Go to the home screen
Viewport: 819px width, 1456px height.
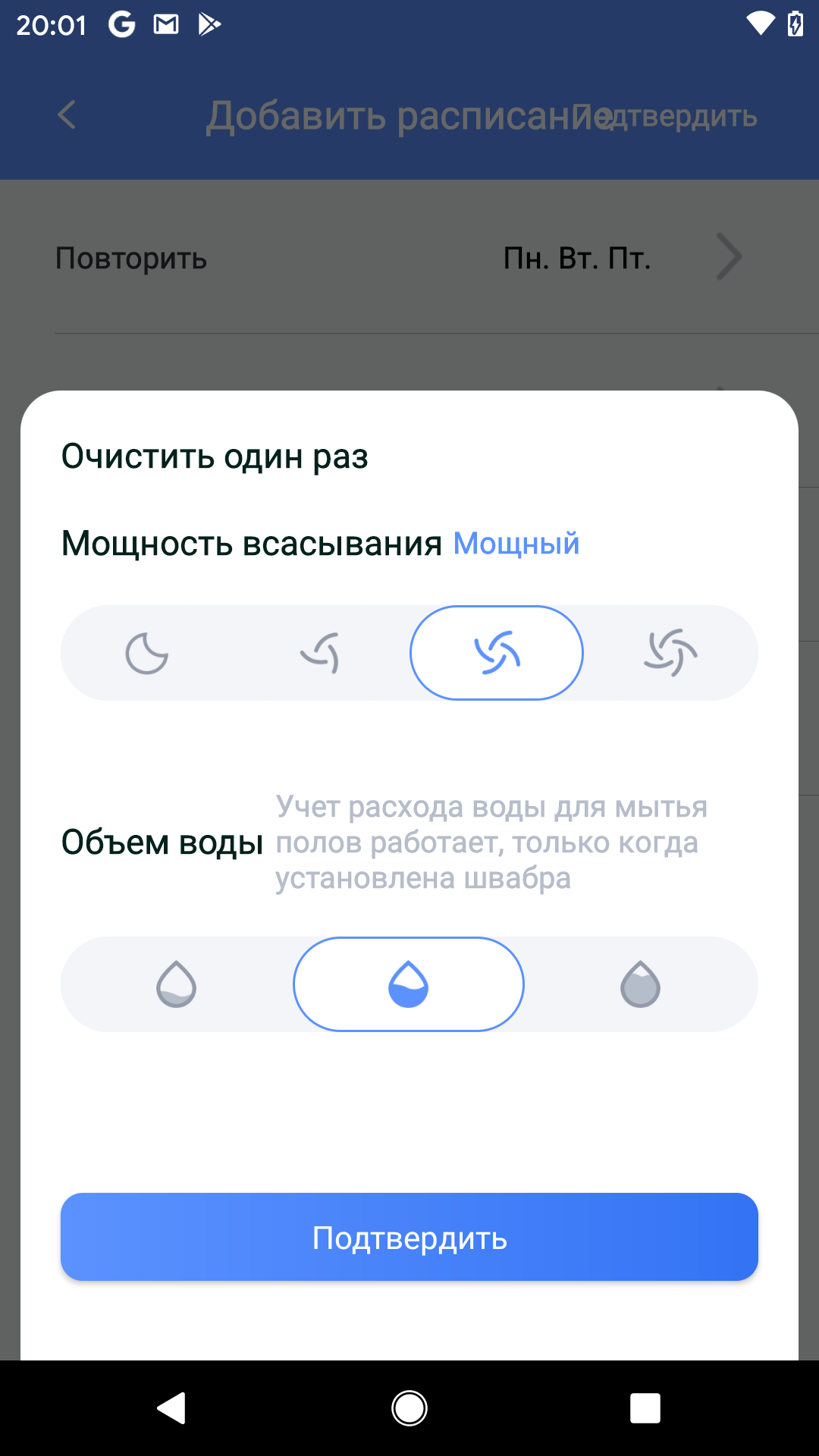pyautogui.click(x=409, y=1408)
